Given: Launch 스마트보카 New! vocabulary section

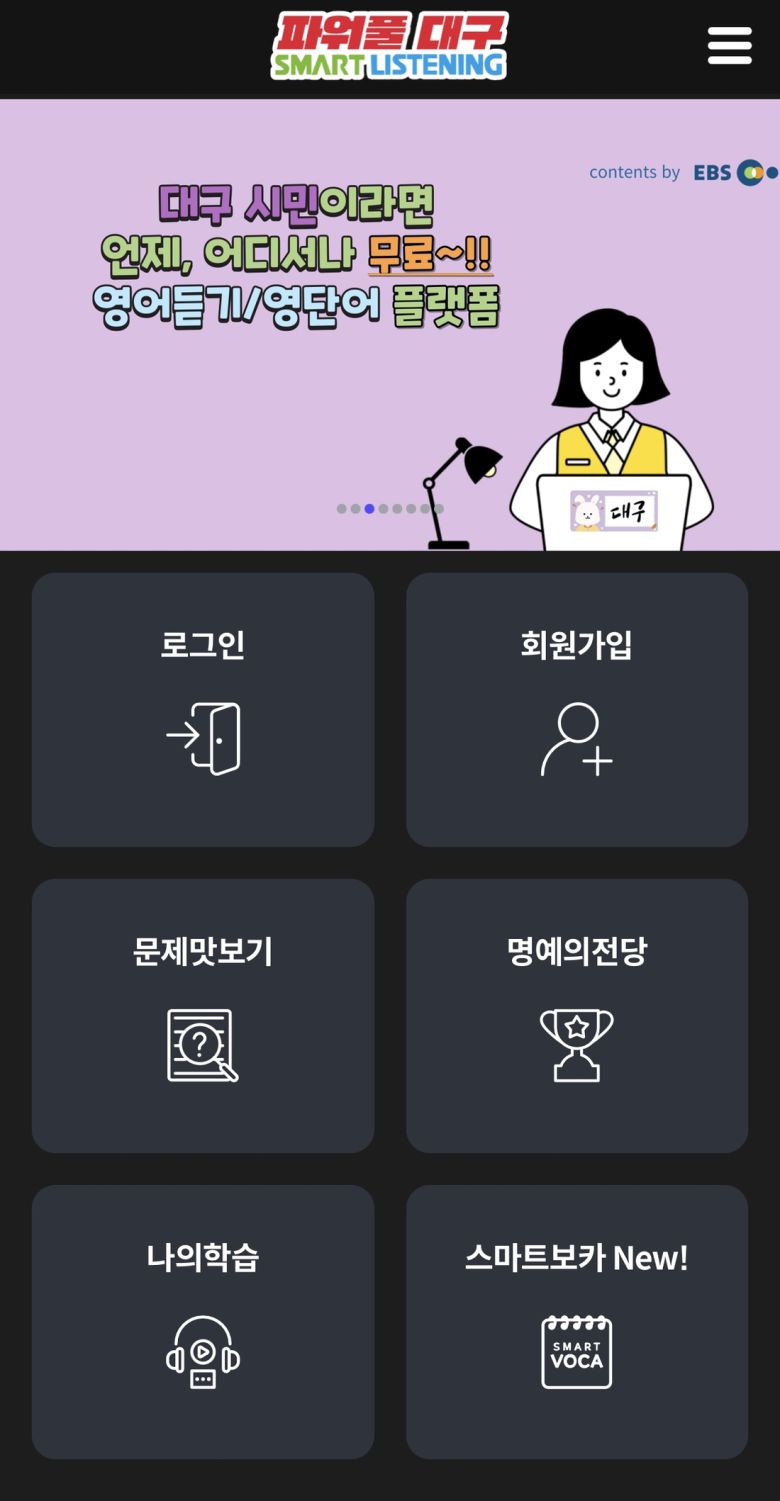Looking at the screenshot, I should (x=577, y=1321).
